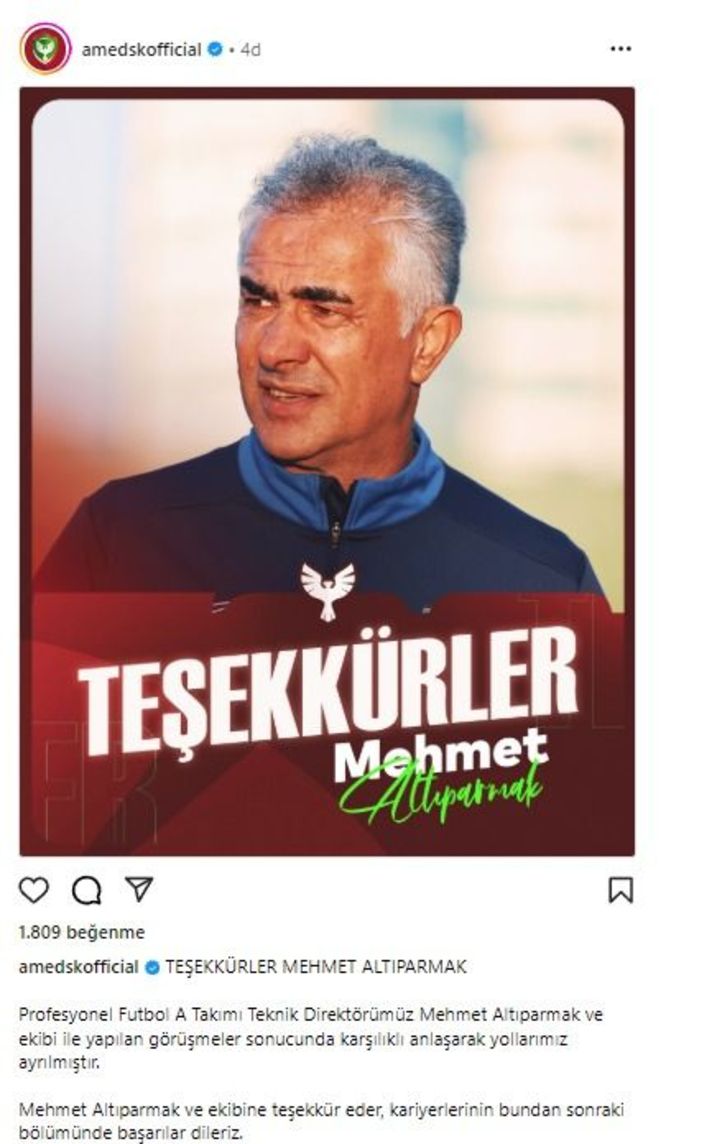Share the post via the paper plane icon
This screenshot has width=717, height=1144.
[x=138, y=889]
